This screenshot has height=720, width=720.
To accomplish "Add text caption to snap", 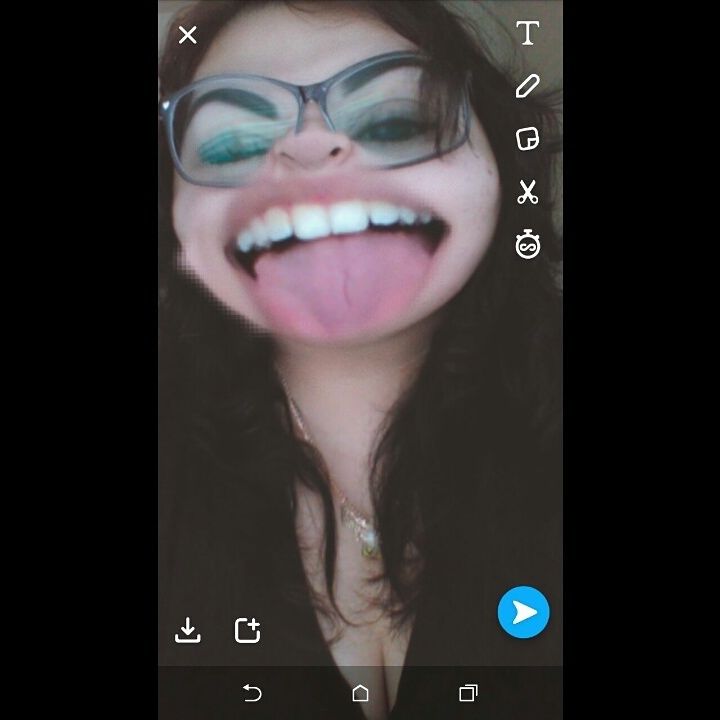I will (x=528, y=34).
